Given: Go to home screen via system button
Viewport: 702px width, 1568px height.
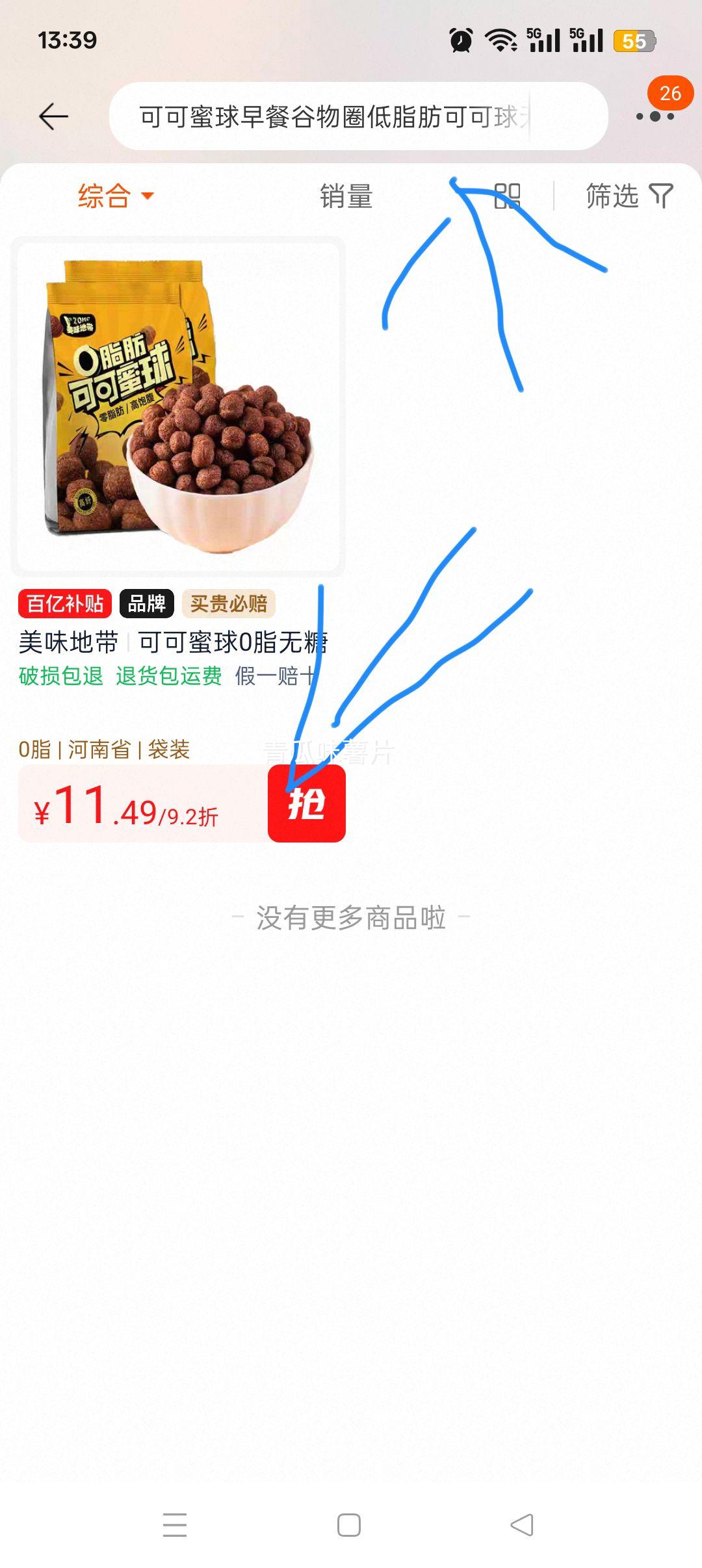Looking at the screenshot, I should 349,1525.
